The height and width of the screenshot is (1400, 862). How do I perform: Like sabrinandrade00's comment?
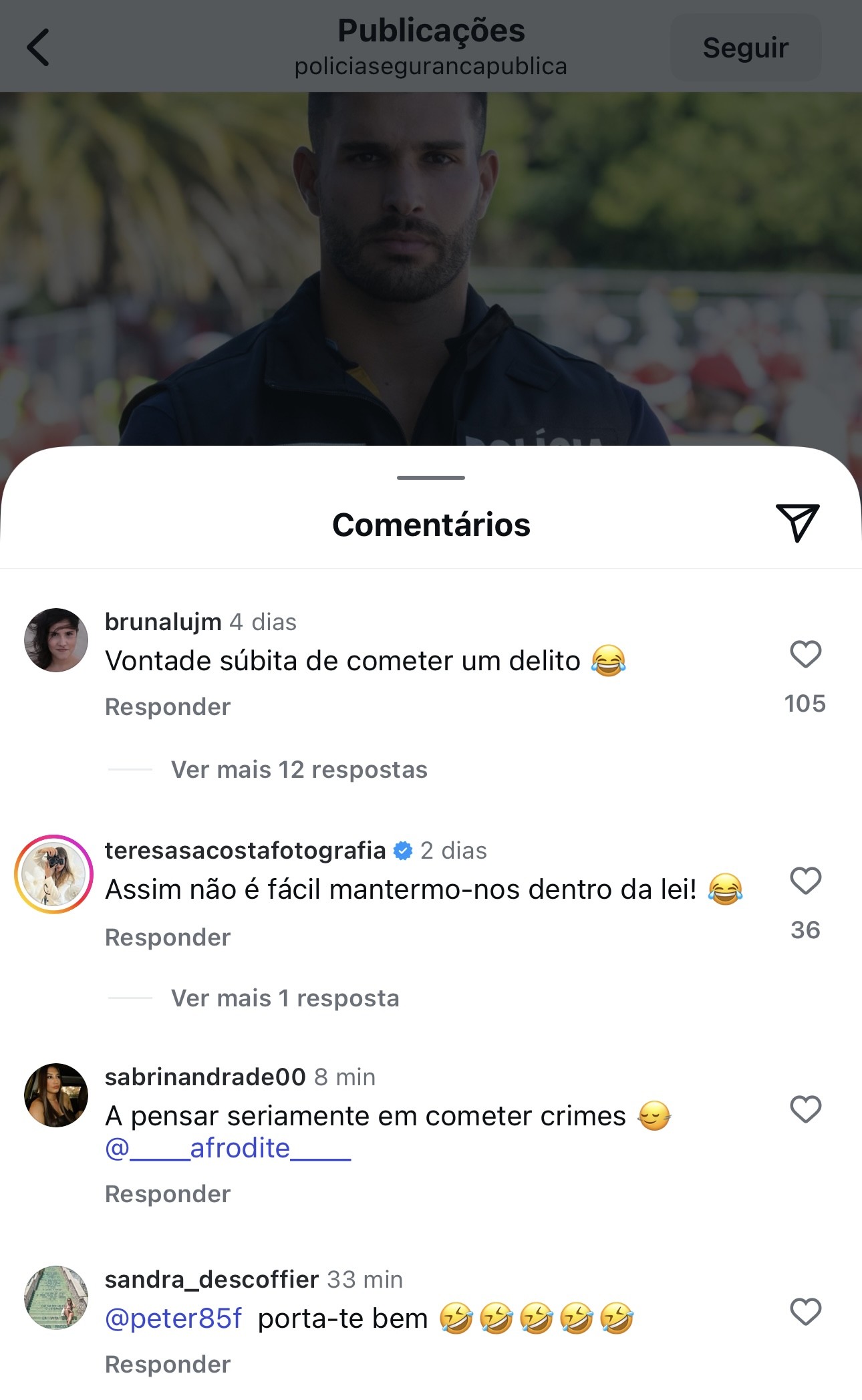click(x=805, y=1110)
